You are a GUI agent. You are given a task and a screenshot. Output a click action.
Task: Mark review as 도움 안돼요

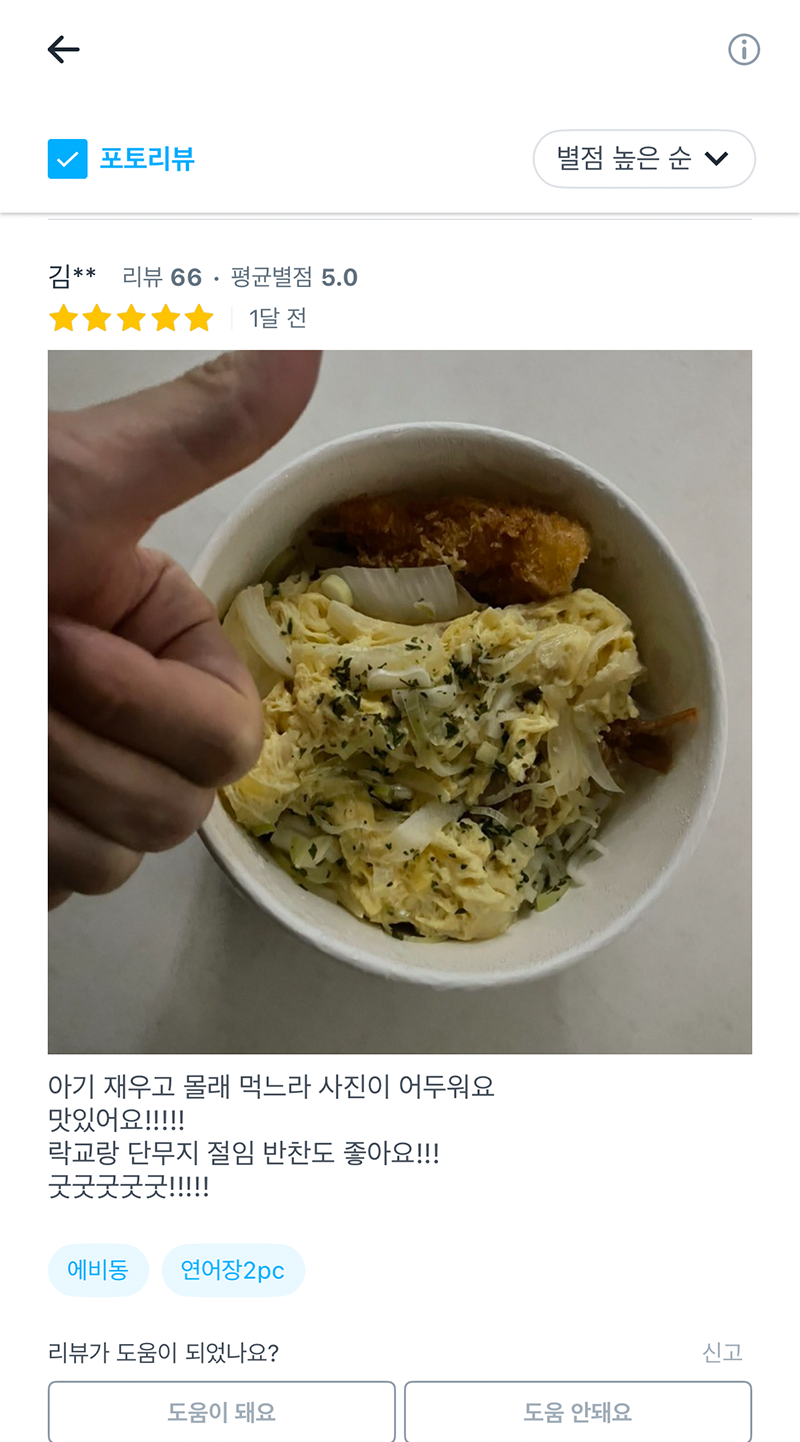coord(577,1412)
